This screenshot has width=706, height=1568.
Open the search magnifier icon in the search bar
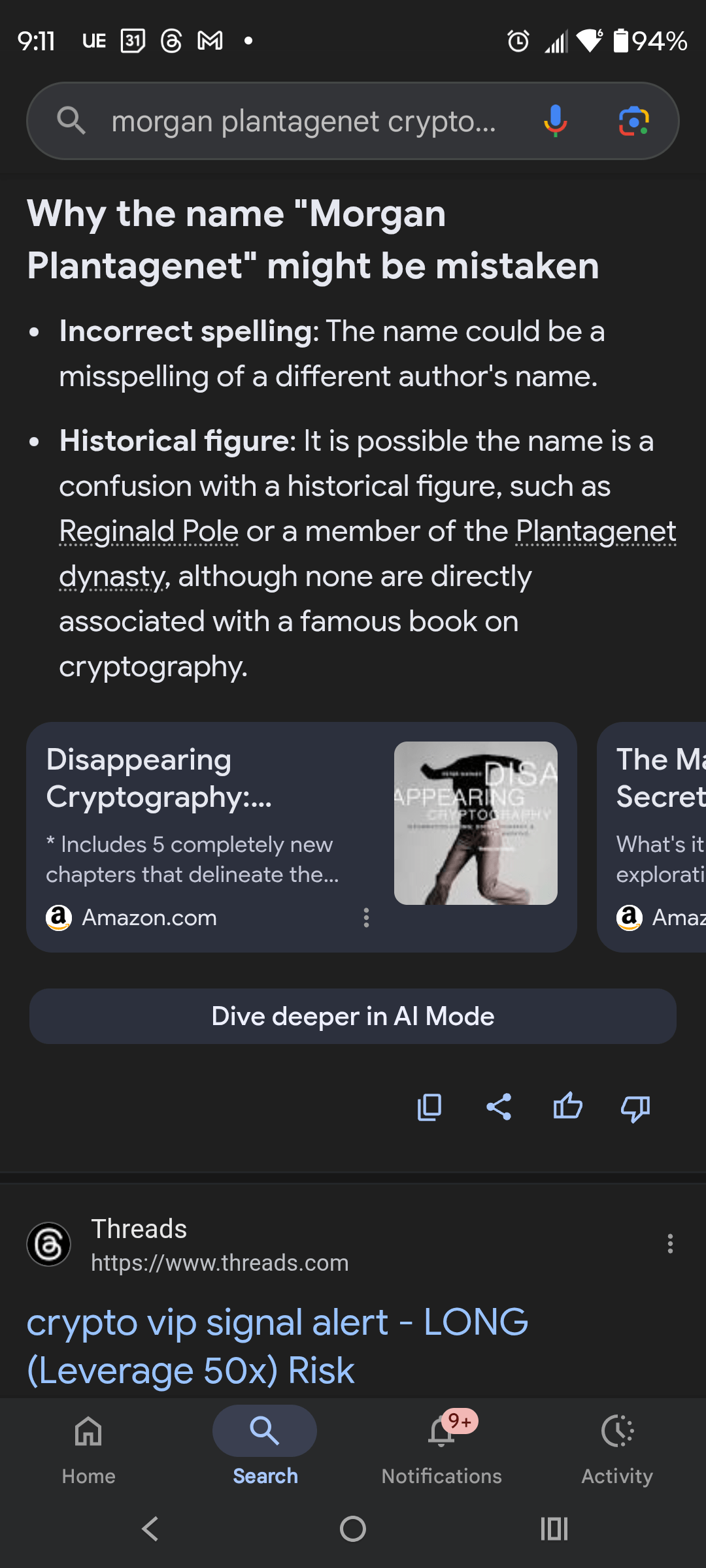pos(72,120)
